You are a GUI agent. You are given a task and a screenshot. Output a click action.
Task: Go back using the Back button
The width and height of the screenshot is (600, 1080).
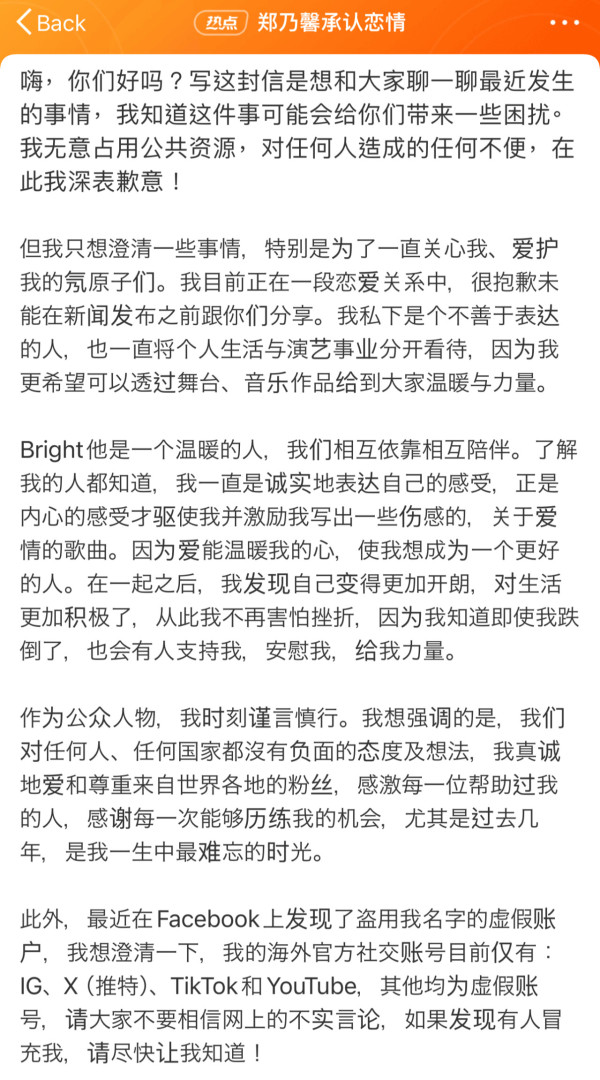click(50, 23)
